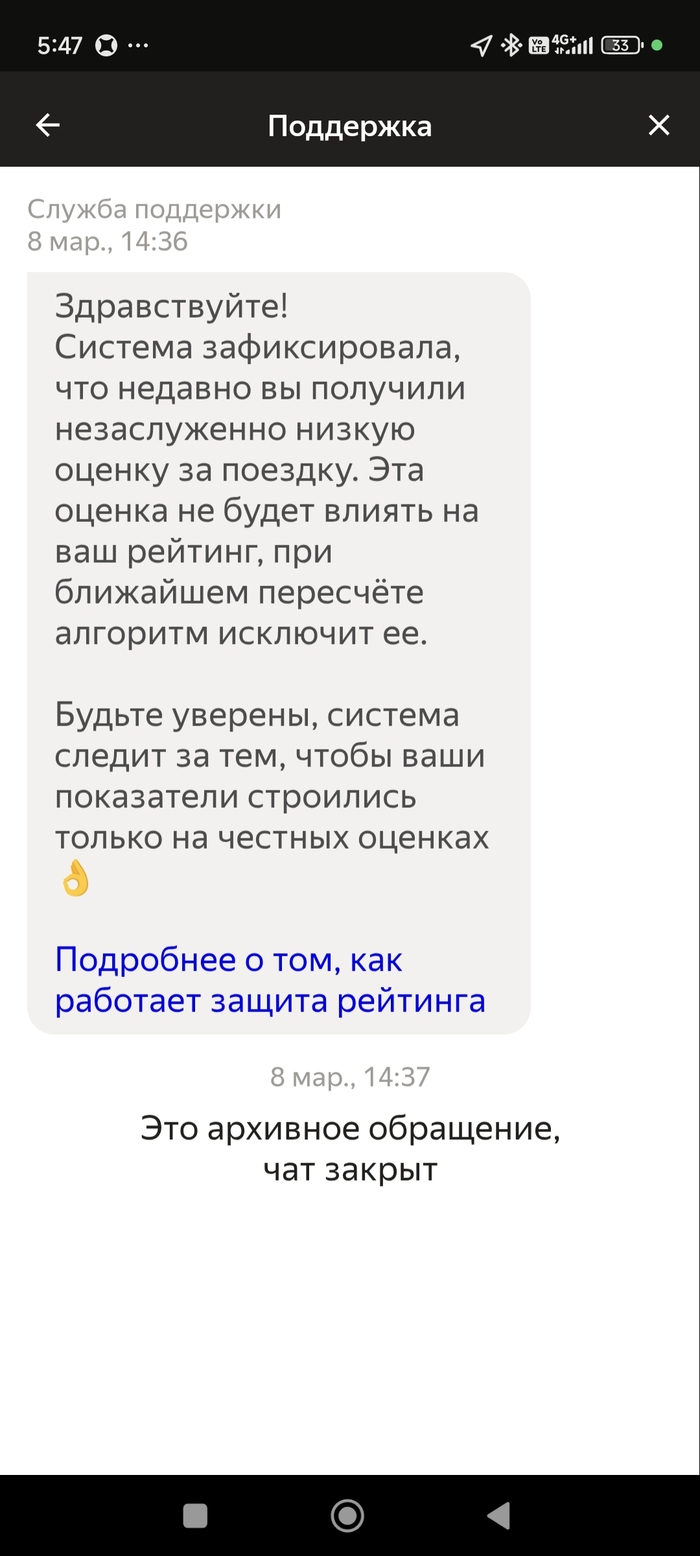This screenshot has height=1556, width=700.
Task: Tap the system back triangle button
Action: click(x=498, y=1516)
